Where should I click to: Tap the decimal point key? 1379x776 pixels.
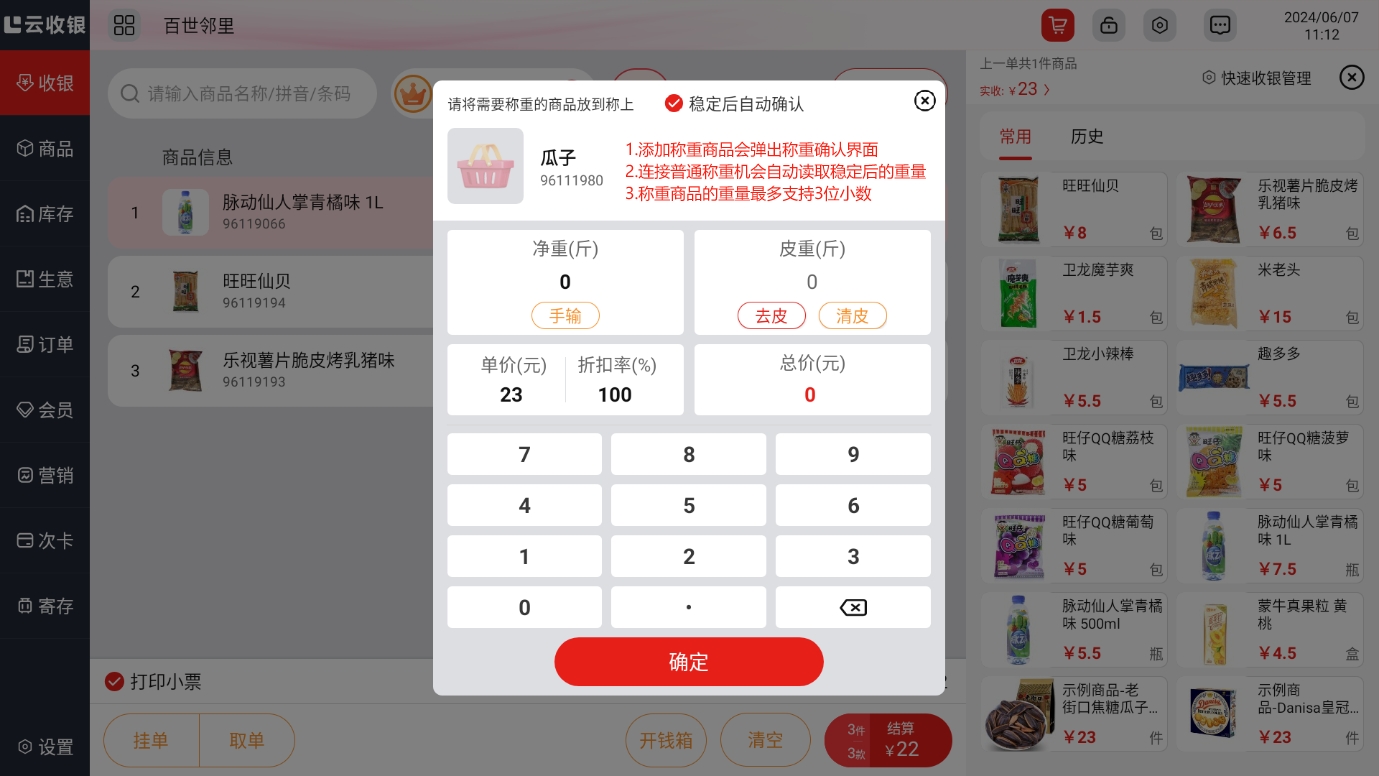click(688, 608)
